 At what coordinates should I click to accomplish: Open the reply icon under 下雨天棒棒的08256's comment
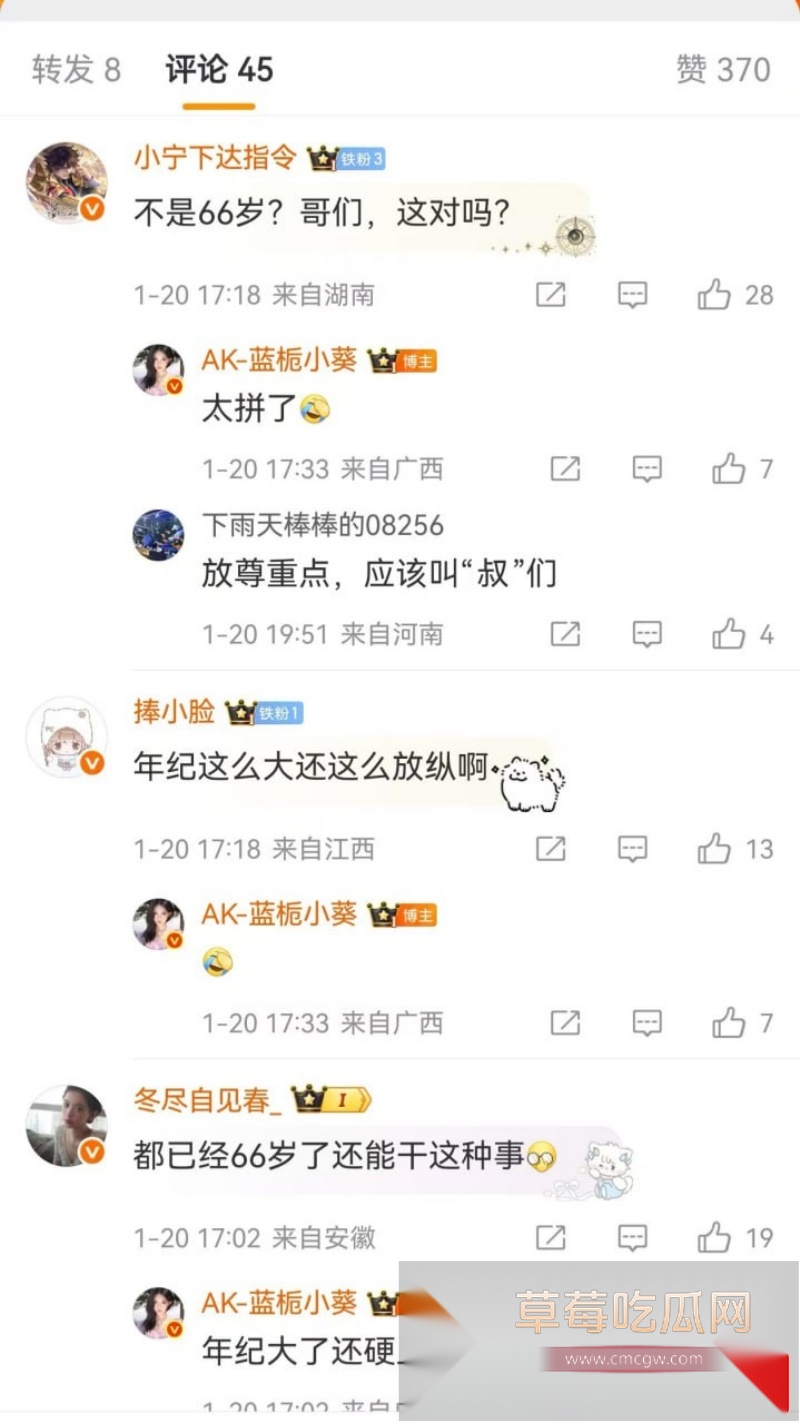coord(648,633)
